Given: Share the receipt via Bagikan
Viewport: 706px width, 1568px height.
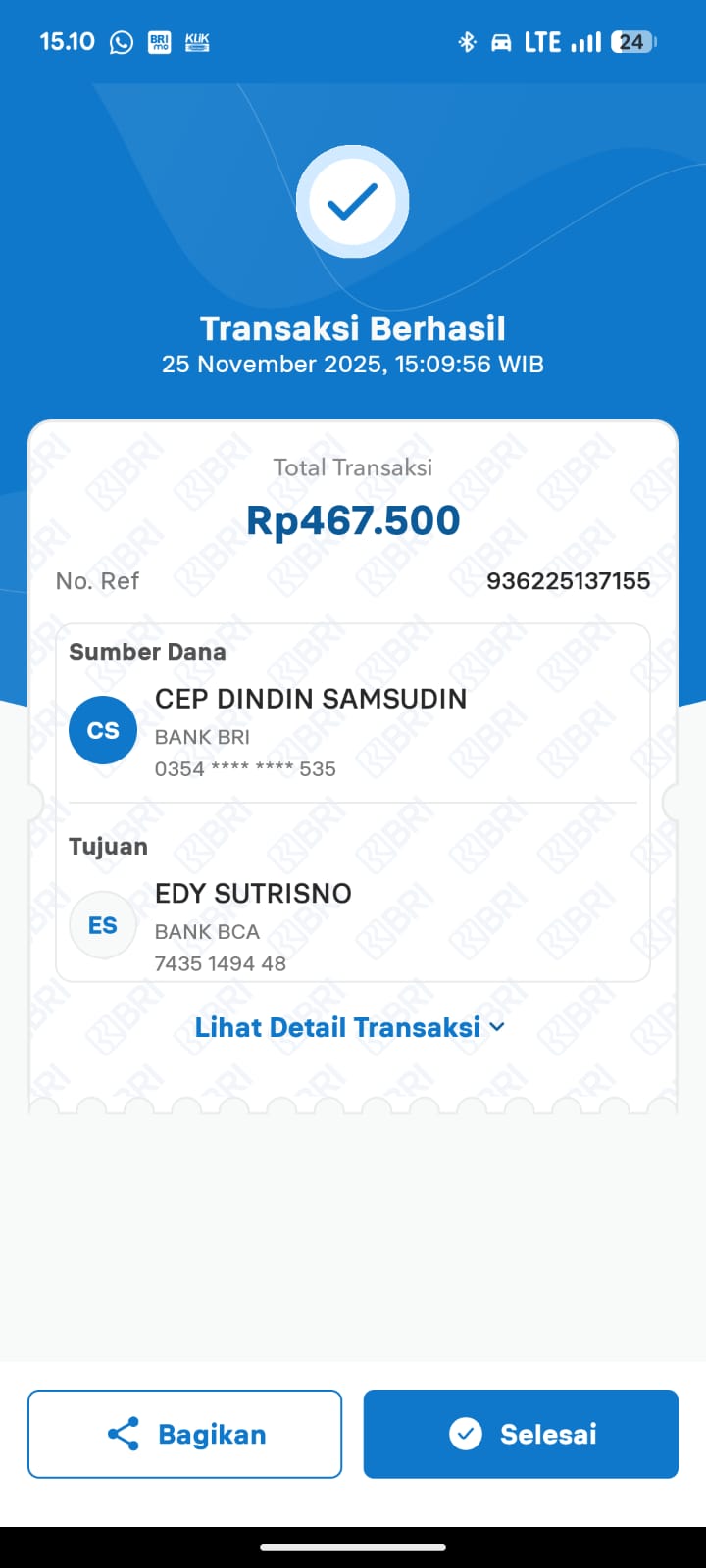Looking at the screenshot, I should [185, 1434].
